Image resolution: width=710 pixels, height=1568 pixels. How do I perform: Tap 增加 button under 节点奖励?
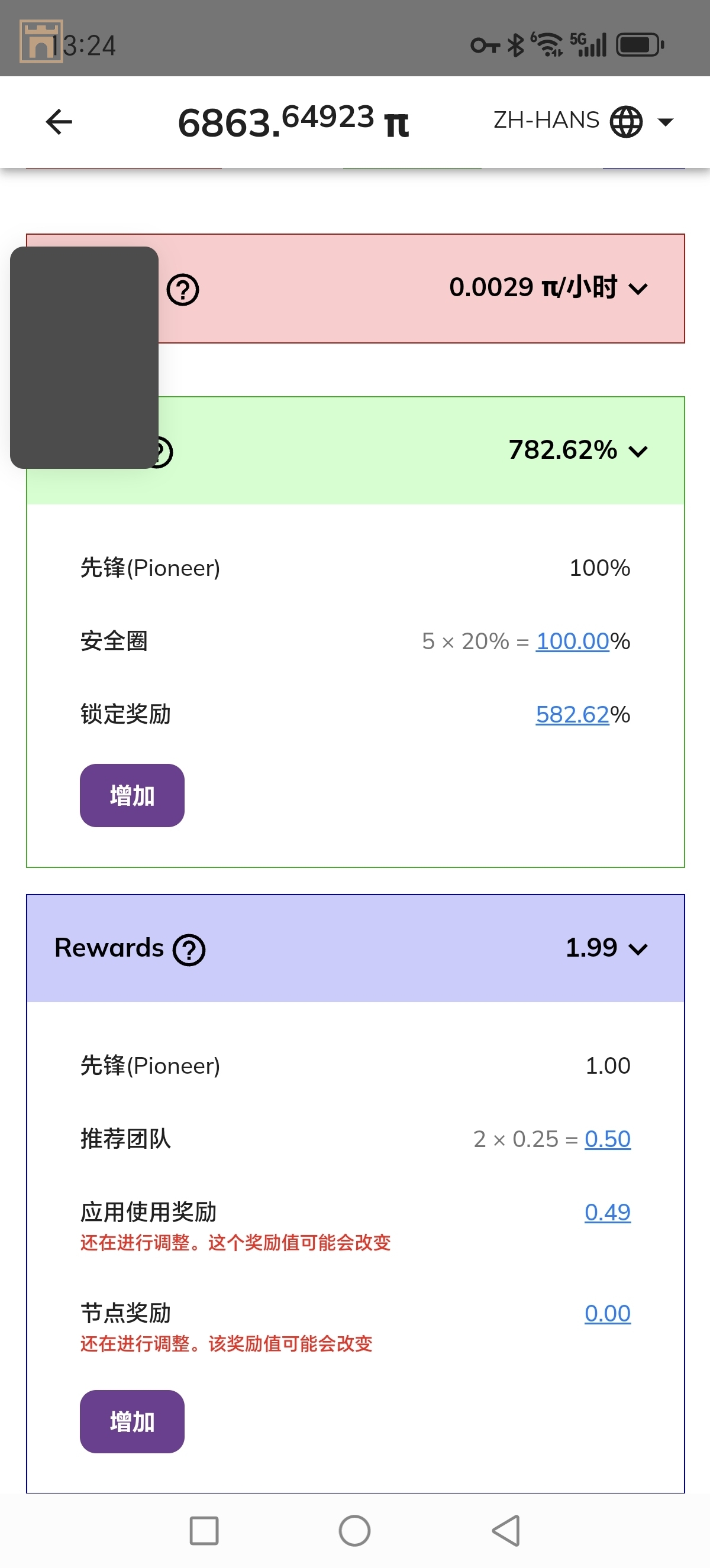tap(132, 1421)
